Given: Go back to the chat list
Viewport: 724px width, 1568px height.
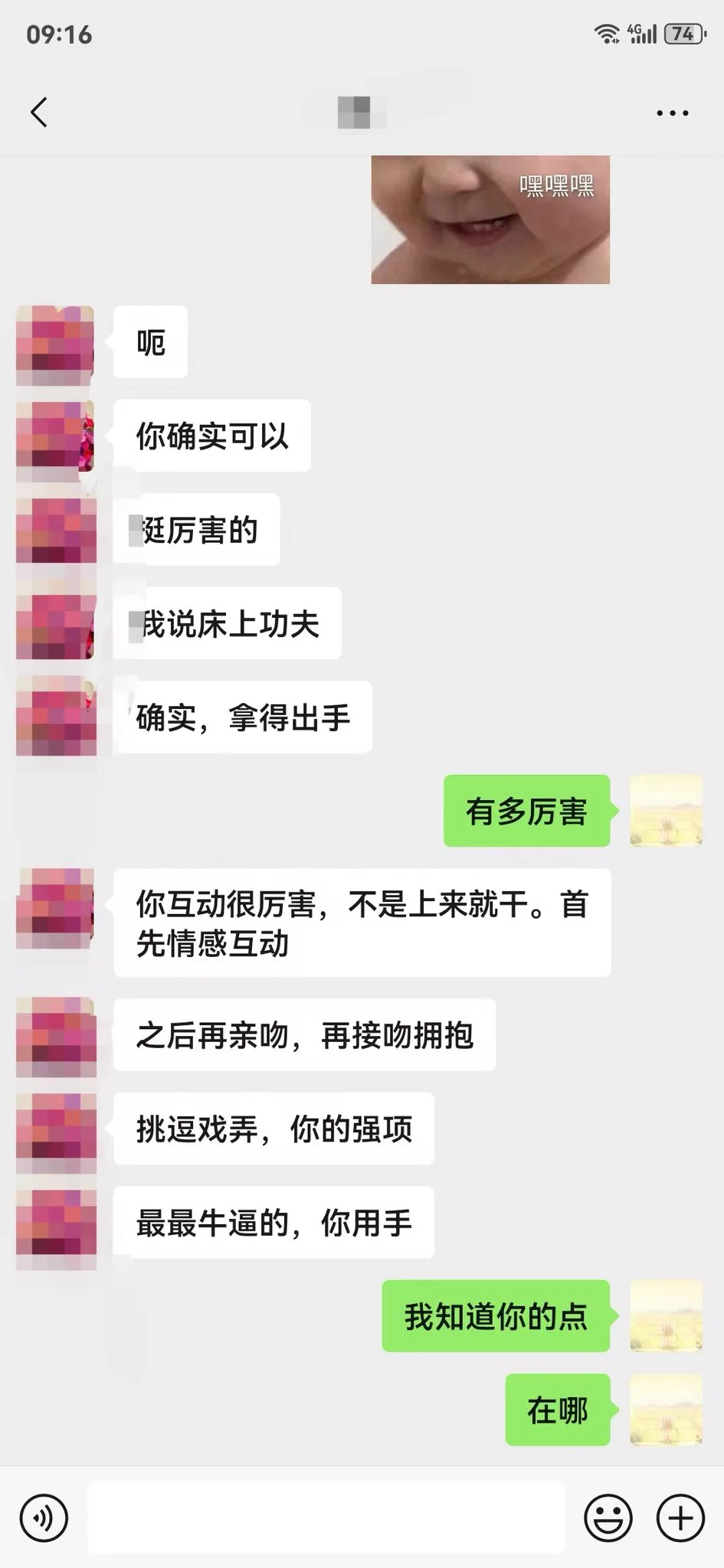Looking at the screenshot, I should tap(40, 113).
